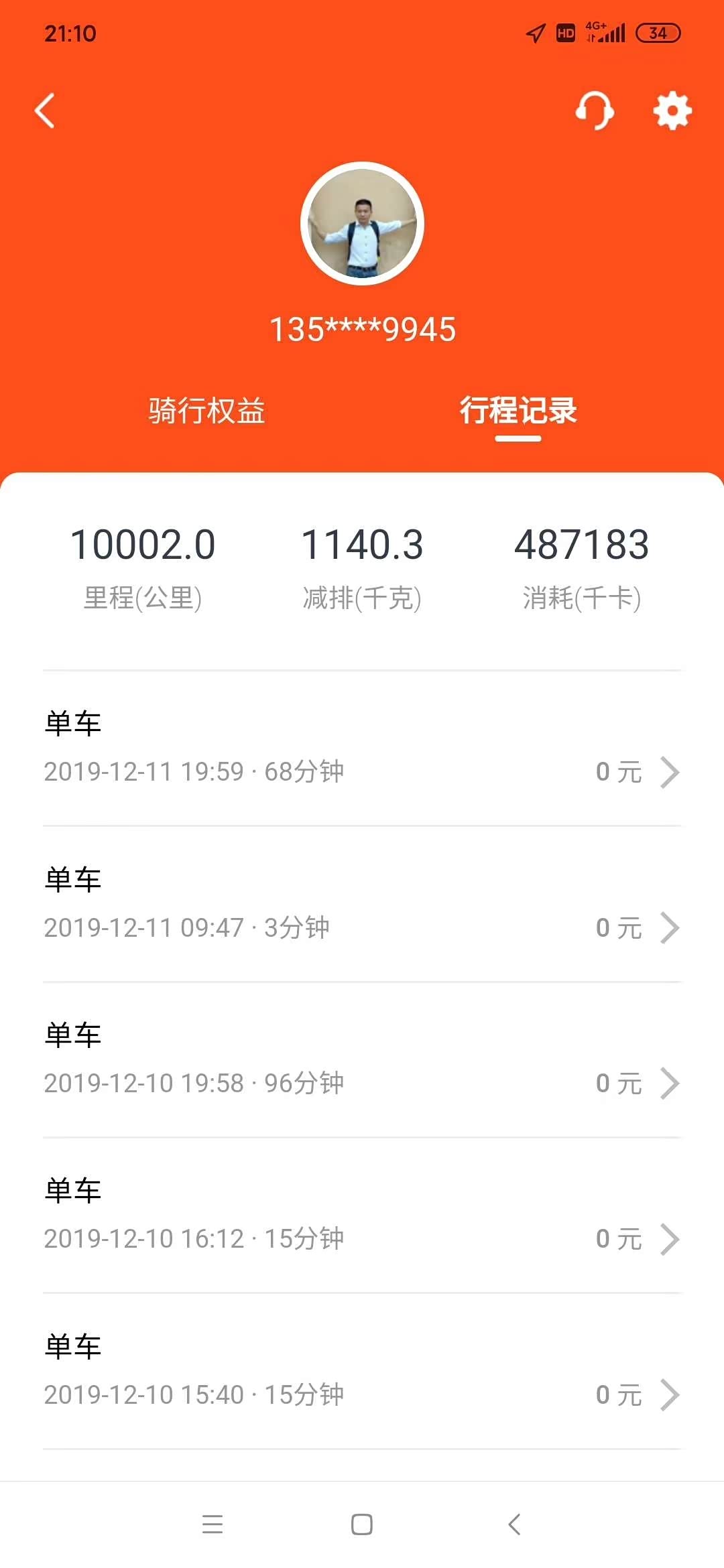Switch to the 骑行权益 tab
Viewport: 724px width, 1568px height.
(206, 410)
